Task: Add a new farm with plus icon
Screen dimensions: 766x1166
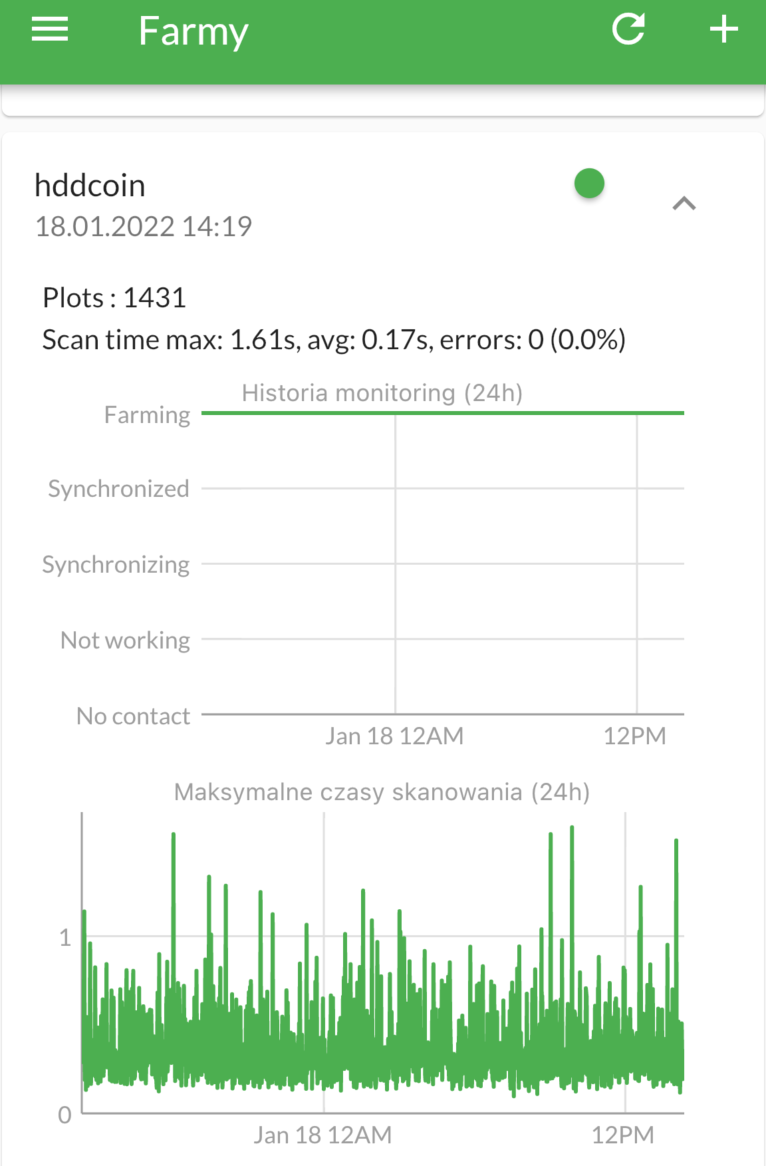Action: click(x=723, y=31)
